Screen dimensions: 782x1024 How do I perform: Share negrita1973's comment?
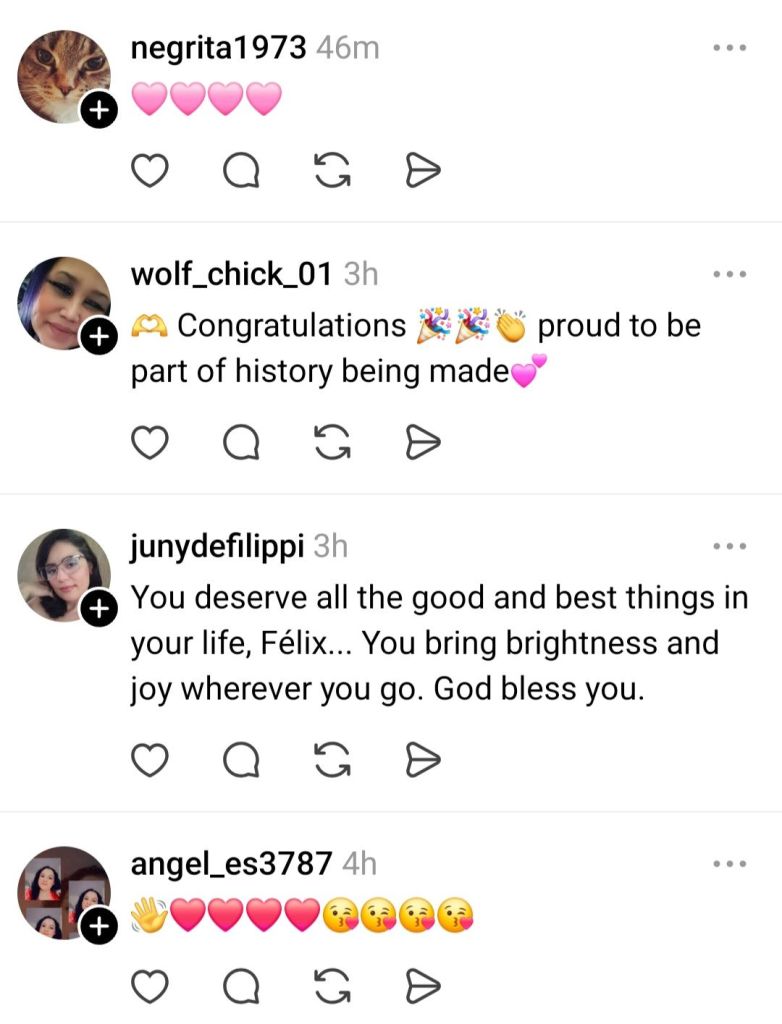[423, 173]
